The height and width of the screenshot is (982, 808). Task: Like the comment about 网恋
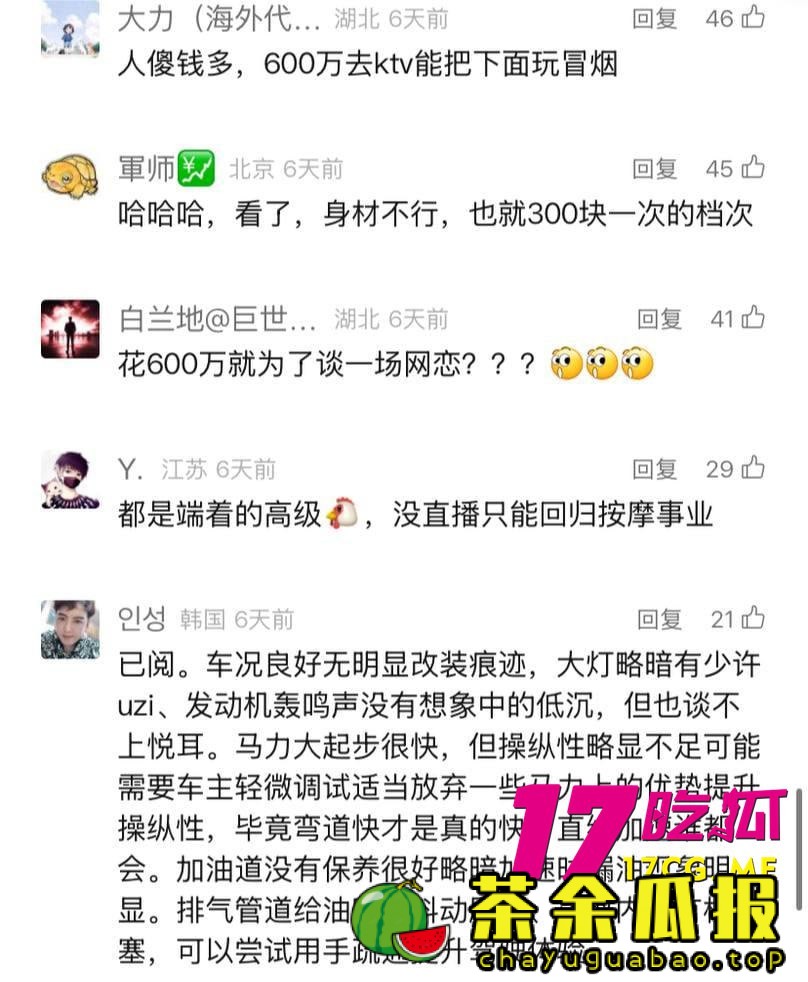753,318
